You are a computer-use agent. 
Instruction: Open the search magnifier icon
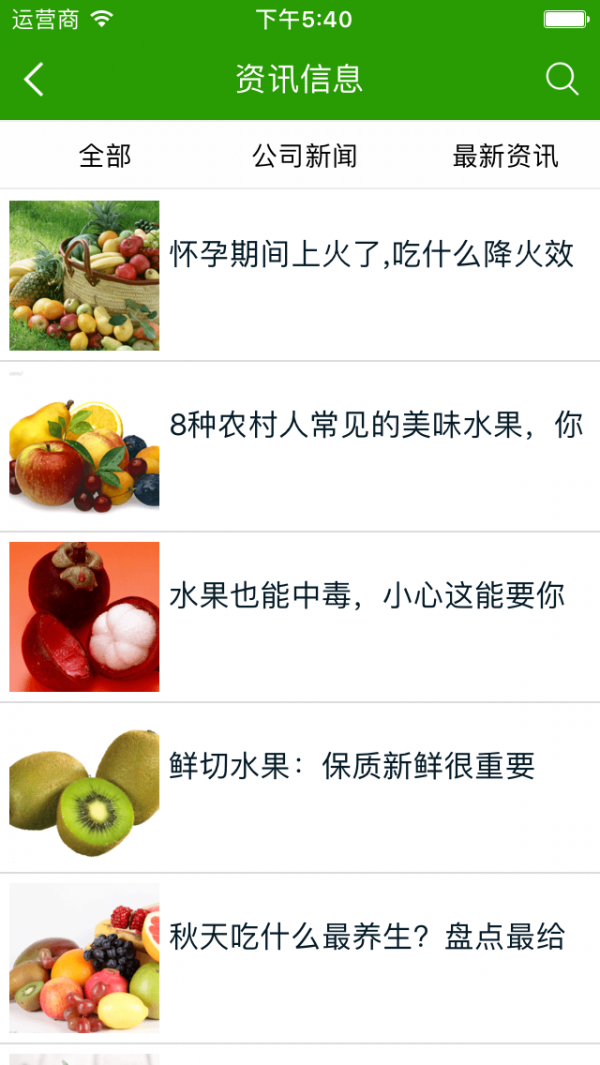point(562,79)
